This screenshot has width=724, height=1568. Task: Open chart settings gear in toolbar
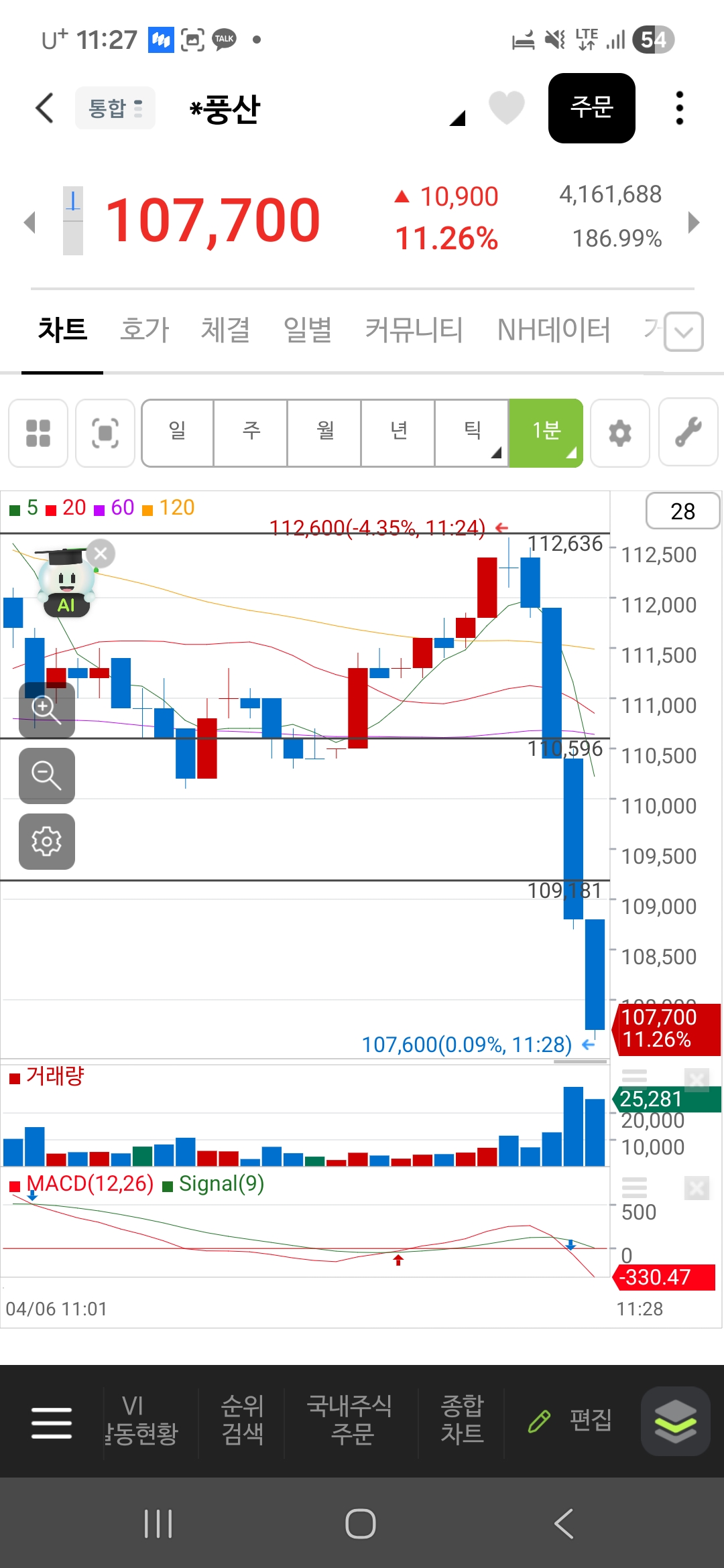tap(620, 433)
